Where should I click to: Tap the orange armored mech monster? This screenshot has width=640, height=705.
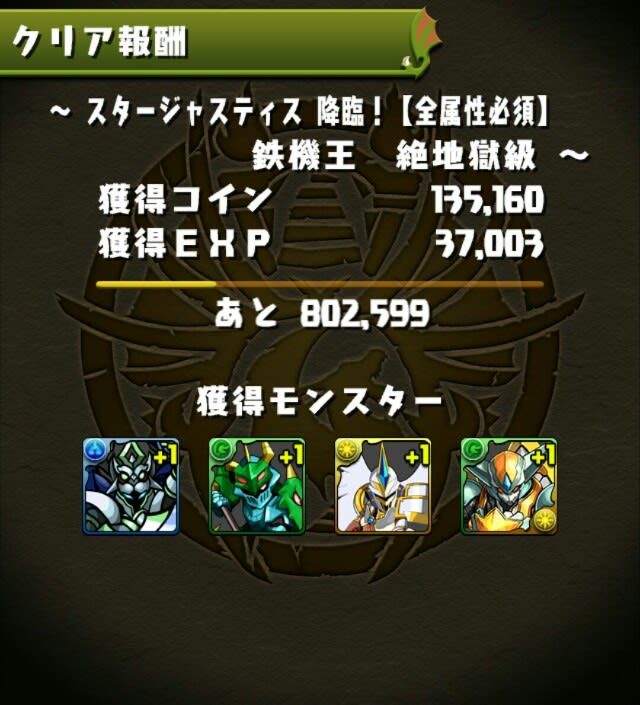[x=509, y=486]
